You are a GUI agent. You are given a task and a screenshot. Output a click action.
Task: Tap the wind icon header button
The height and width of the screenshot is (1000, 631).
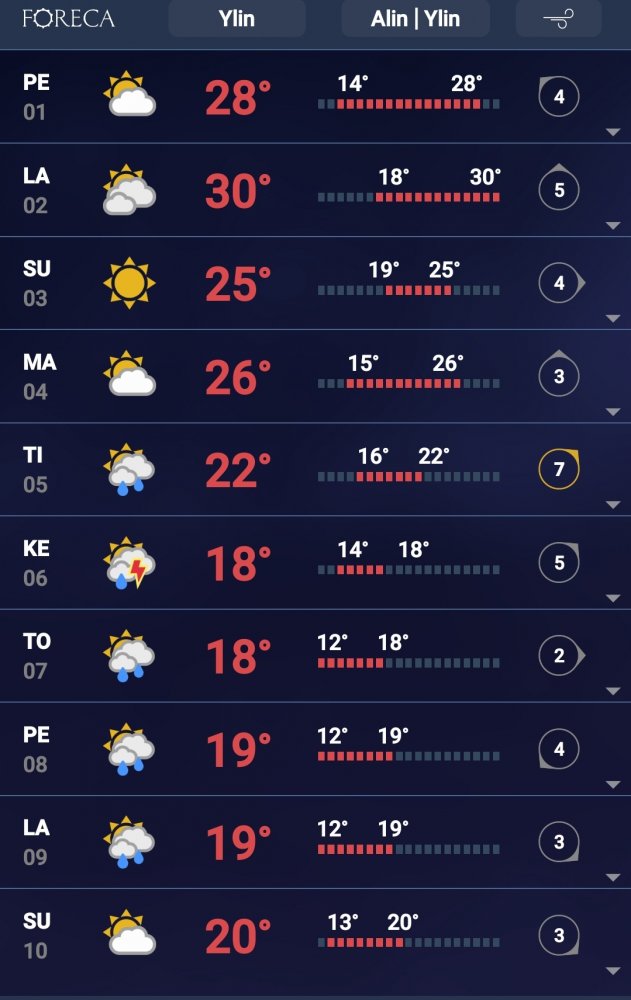click(558, 19)
